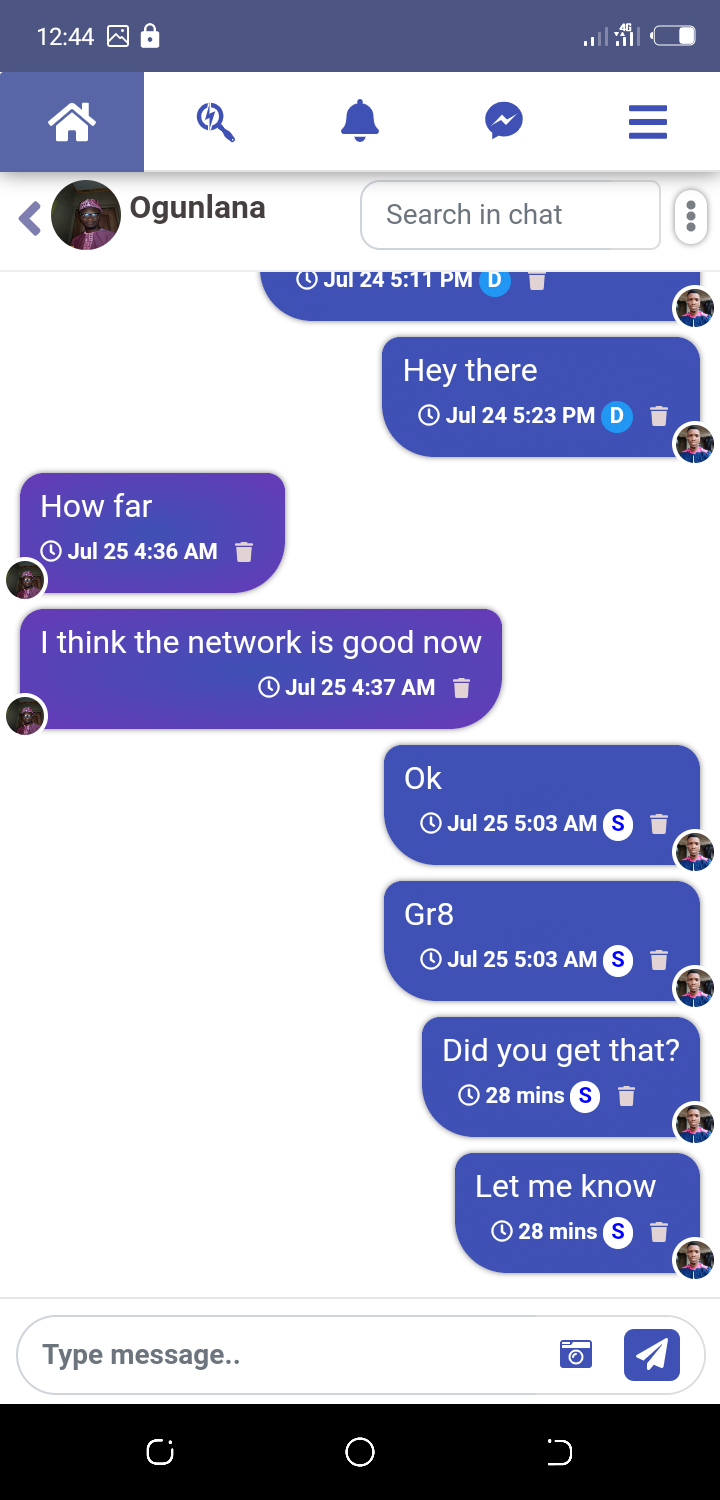Open the hamburger menu
Screen dimensions: 720x1500
point(648,122)
